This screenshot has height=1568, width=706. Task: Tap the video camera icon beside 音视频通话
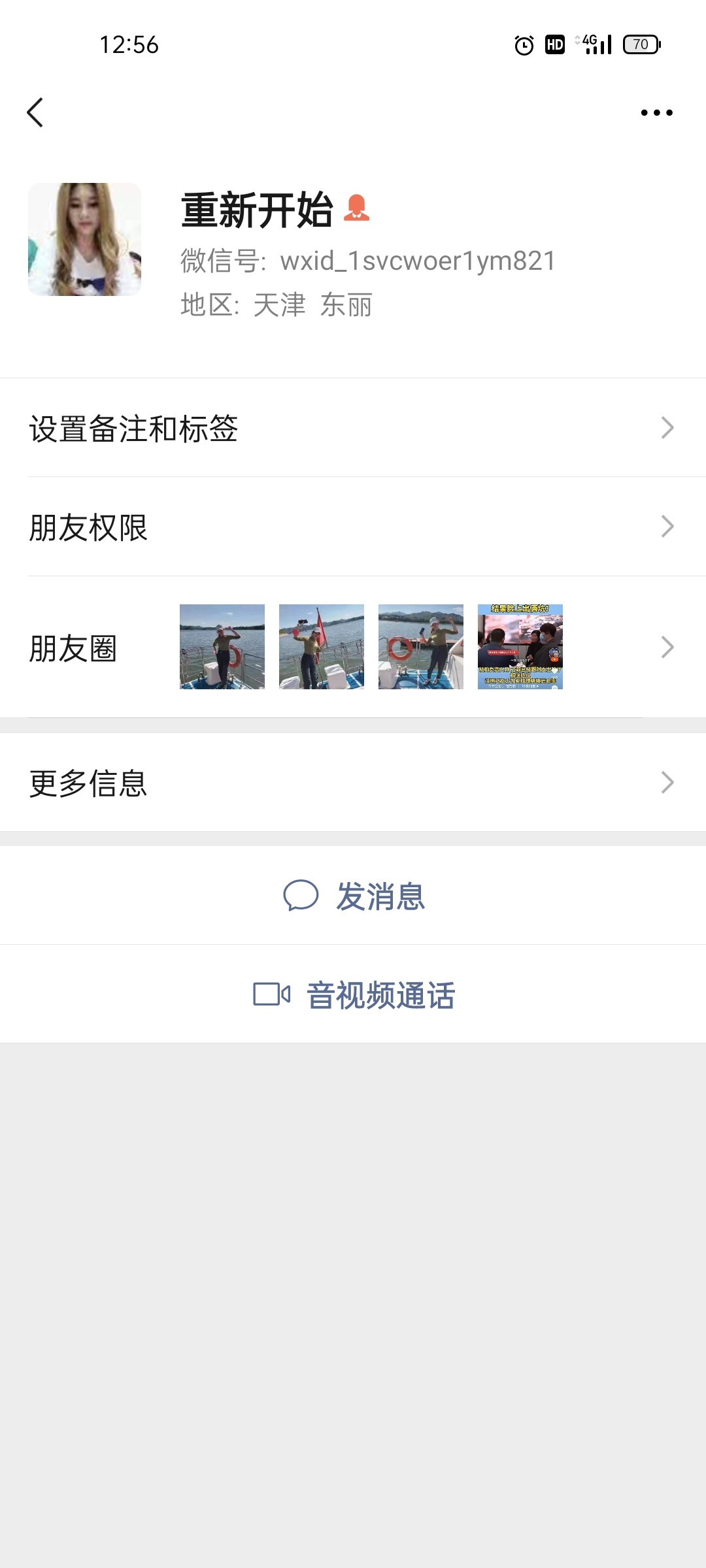[272, 994]
